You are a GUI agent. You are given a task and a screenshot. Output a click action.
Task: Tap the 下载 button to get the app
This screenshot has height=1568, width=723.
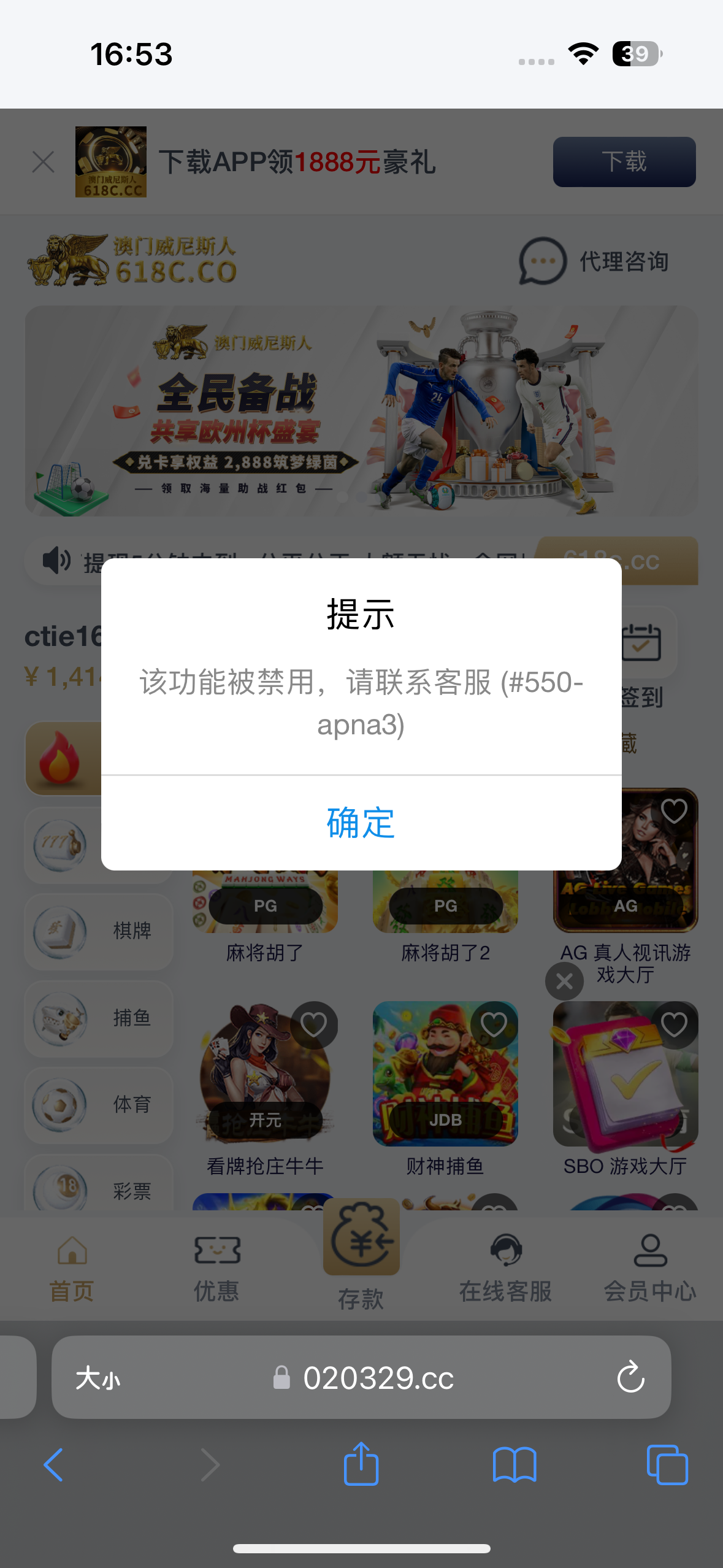(x=624, y=162)
